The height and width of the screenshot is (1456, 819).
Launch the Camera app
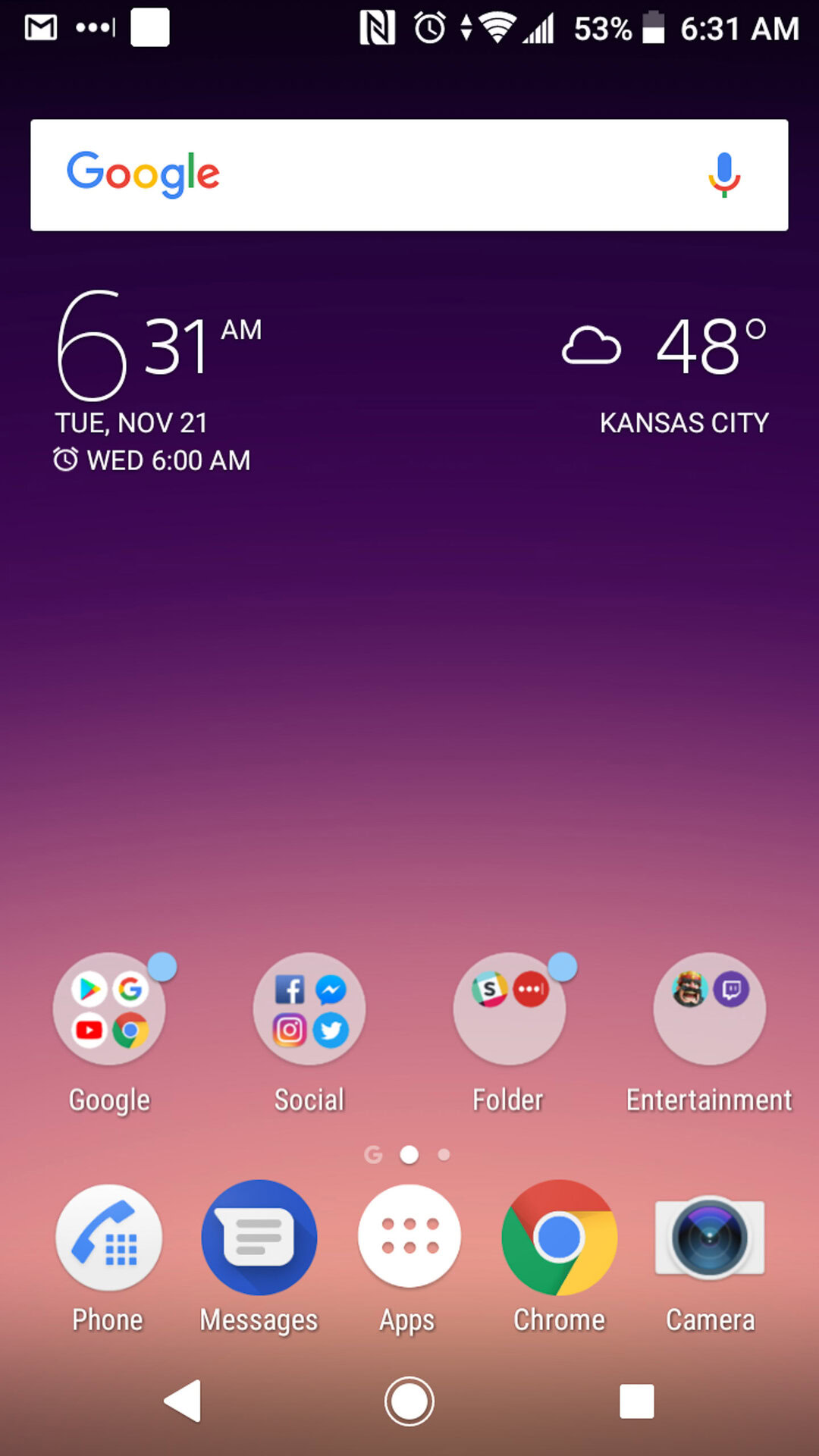point(710,1238)
